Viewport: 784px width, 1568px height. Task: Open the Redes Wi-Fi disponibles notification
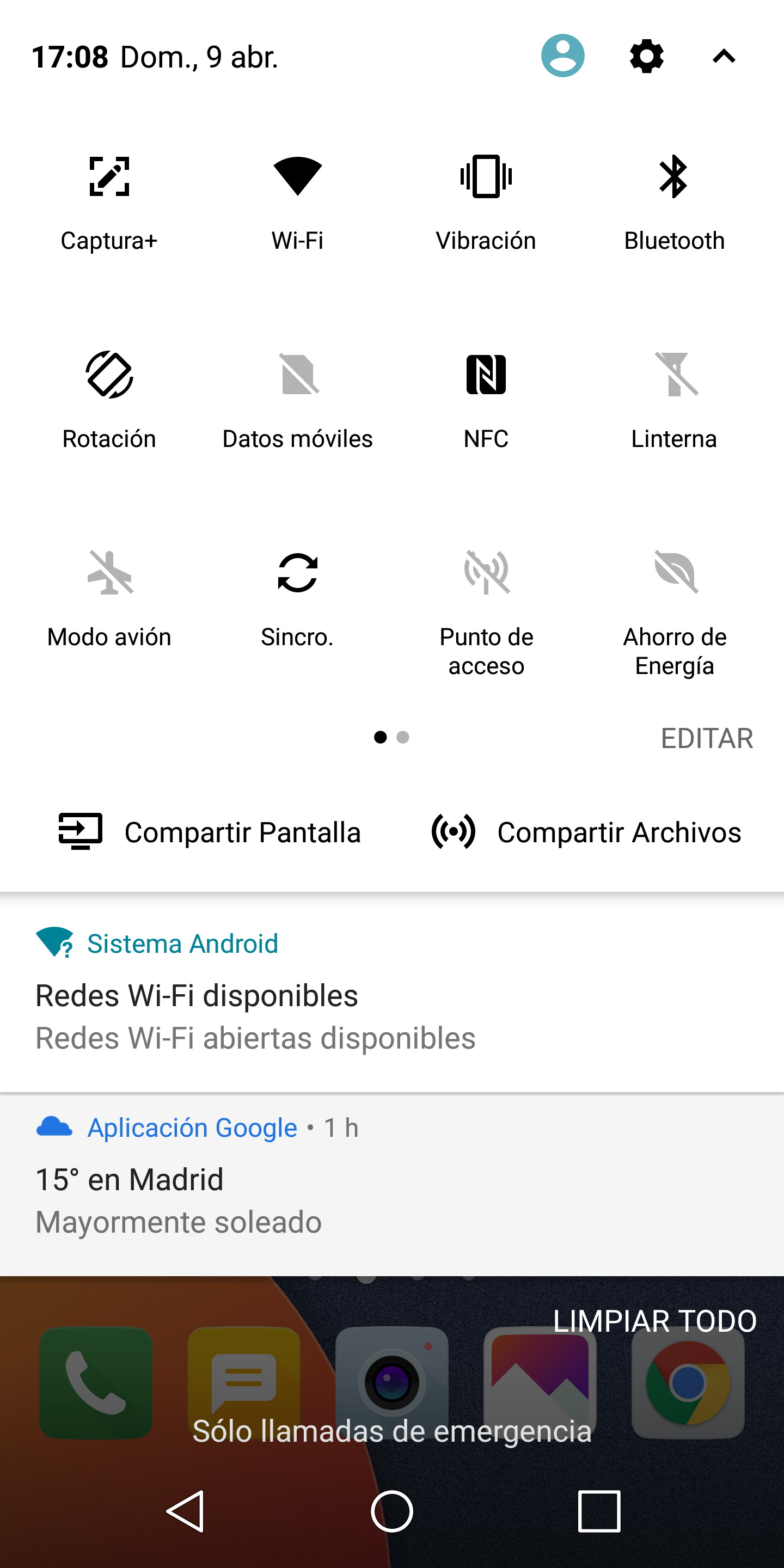pyautogui.click(x=392, y=992)
